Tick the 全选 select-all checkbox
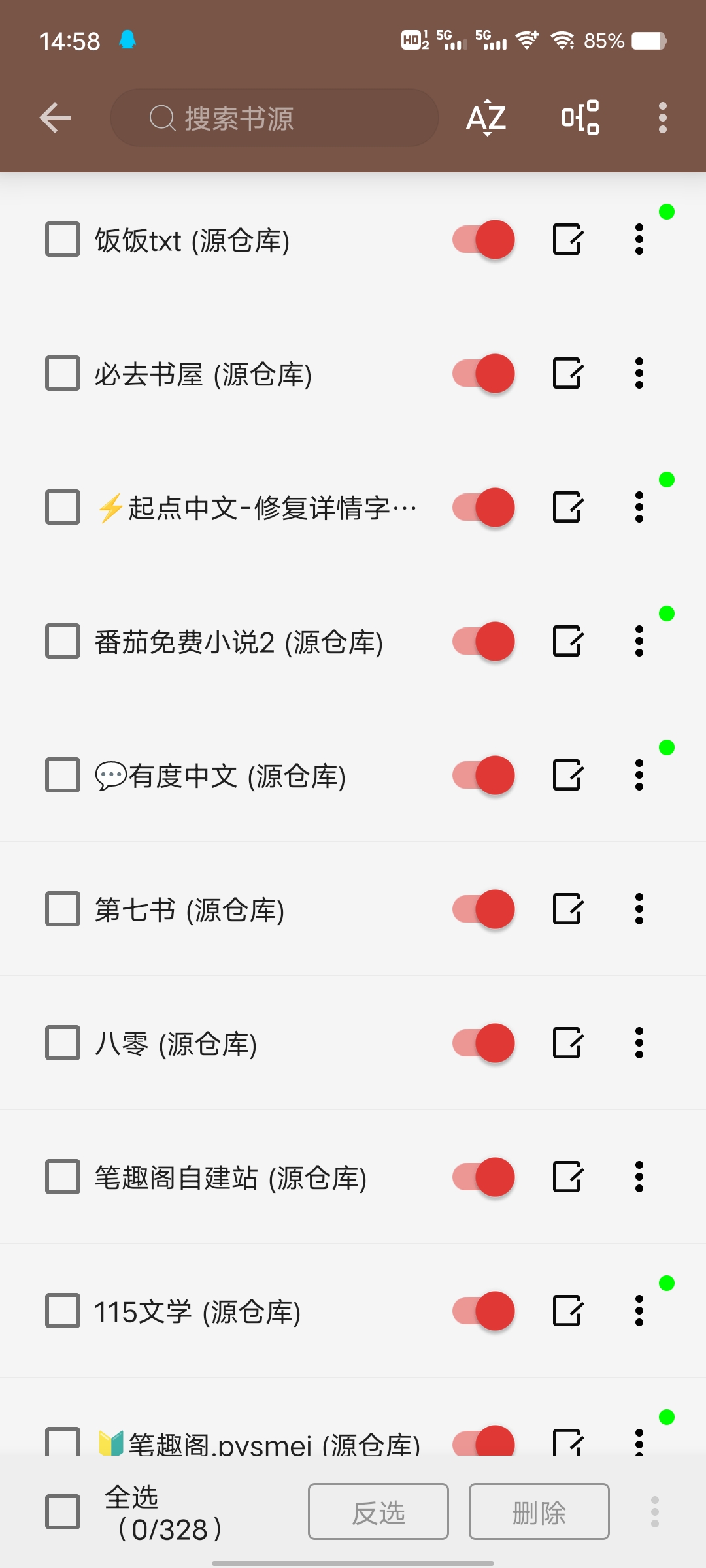The image size is (706, 1568). [x=63, y=1512]
